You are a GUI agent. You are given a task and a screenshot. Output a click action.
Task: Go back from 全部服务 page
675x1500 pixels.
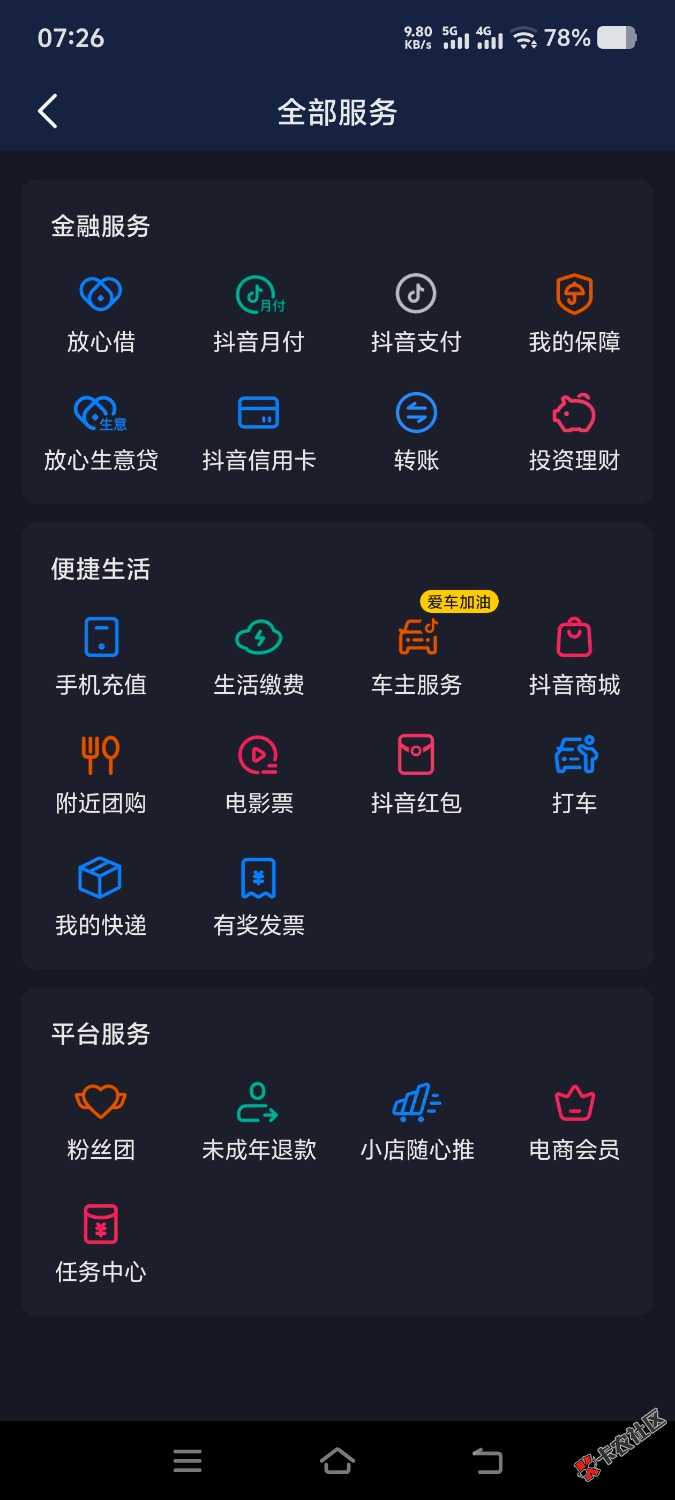[48, 111]
